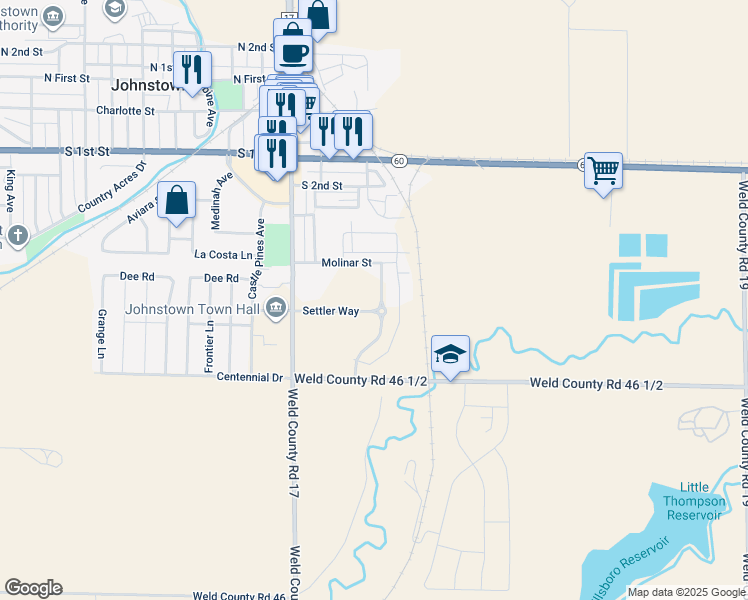
Task: Tap the coffee cup marker near N 2nd St
Action: coord(293,54)
